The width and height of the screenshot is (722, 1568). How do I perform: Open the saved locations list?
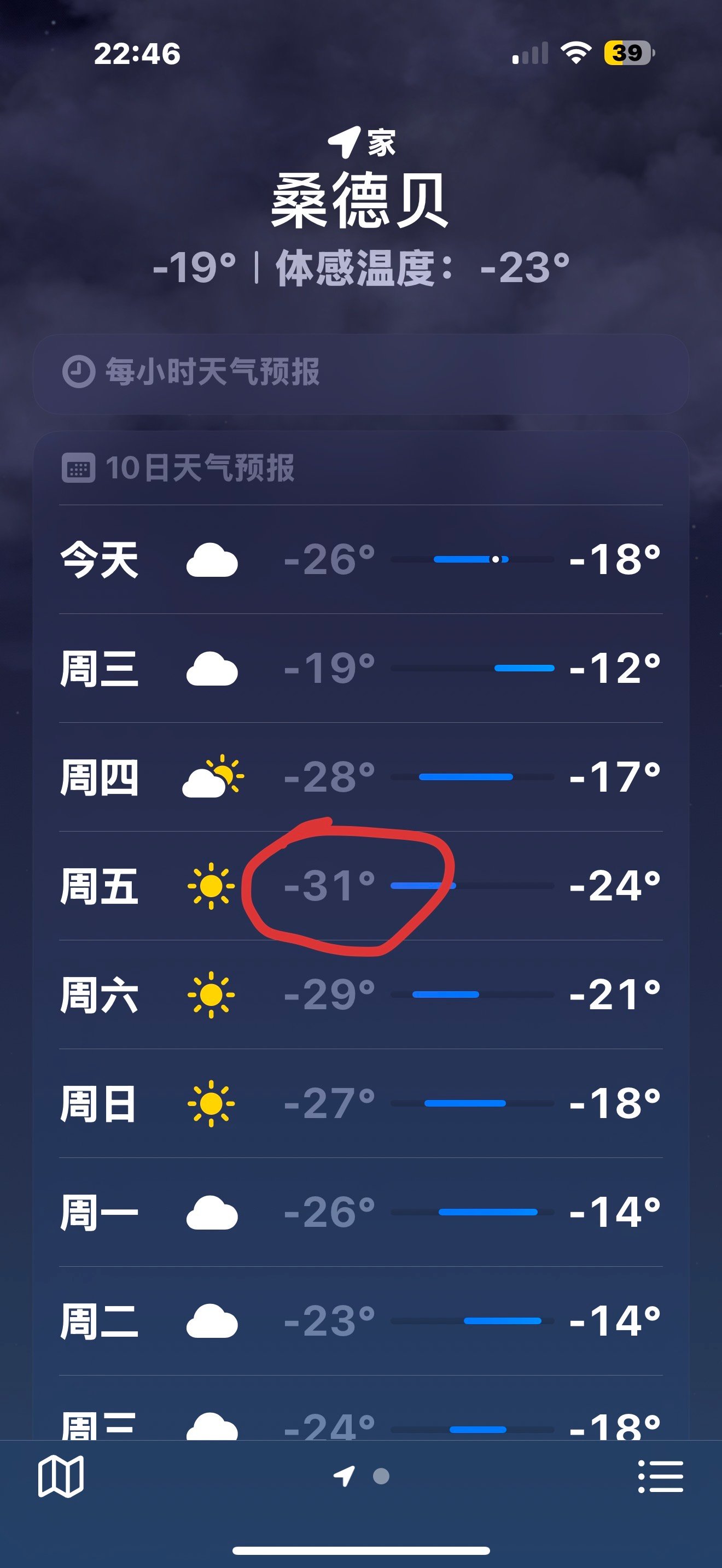661,1476
